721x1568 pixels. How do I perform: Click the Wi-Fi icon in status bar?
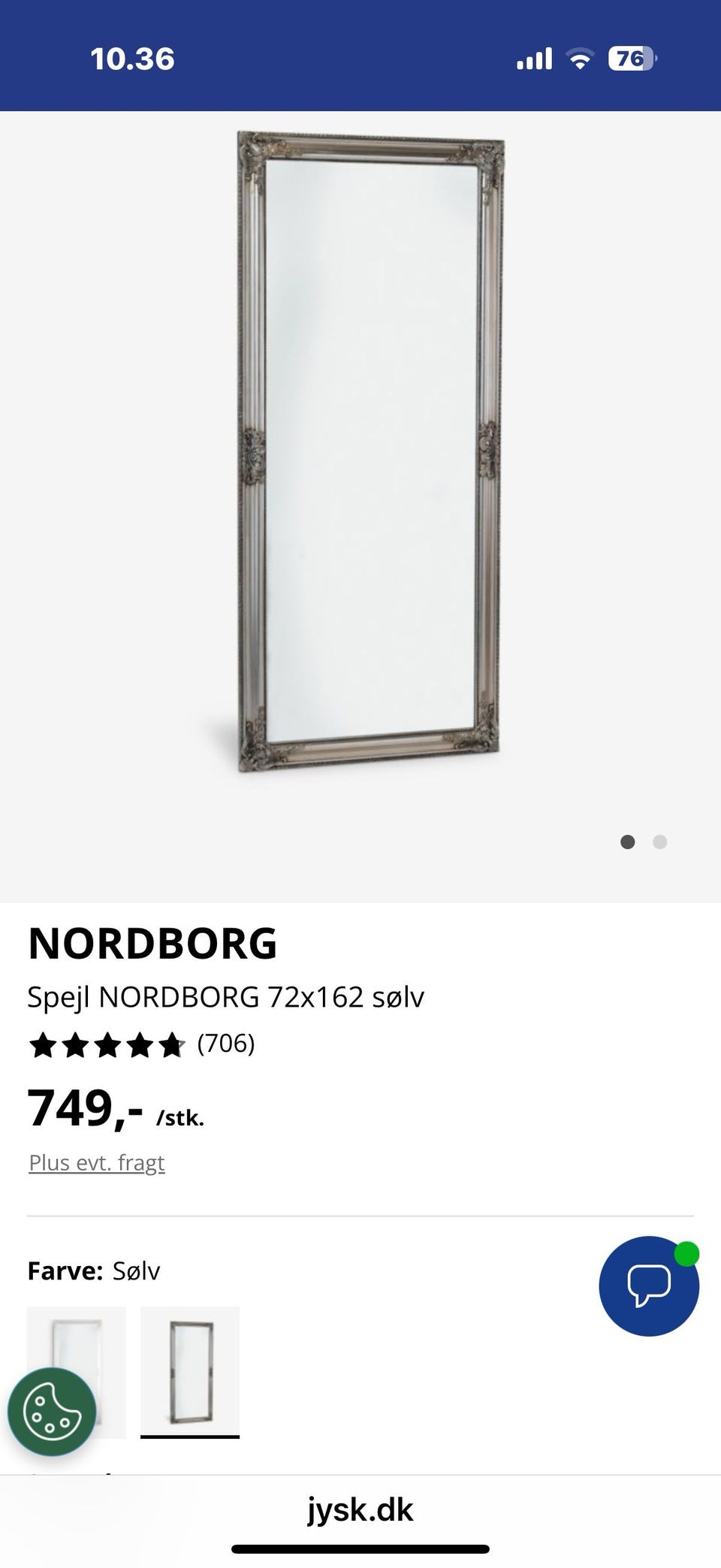pos(578,59)
